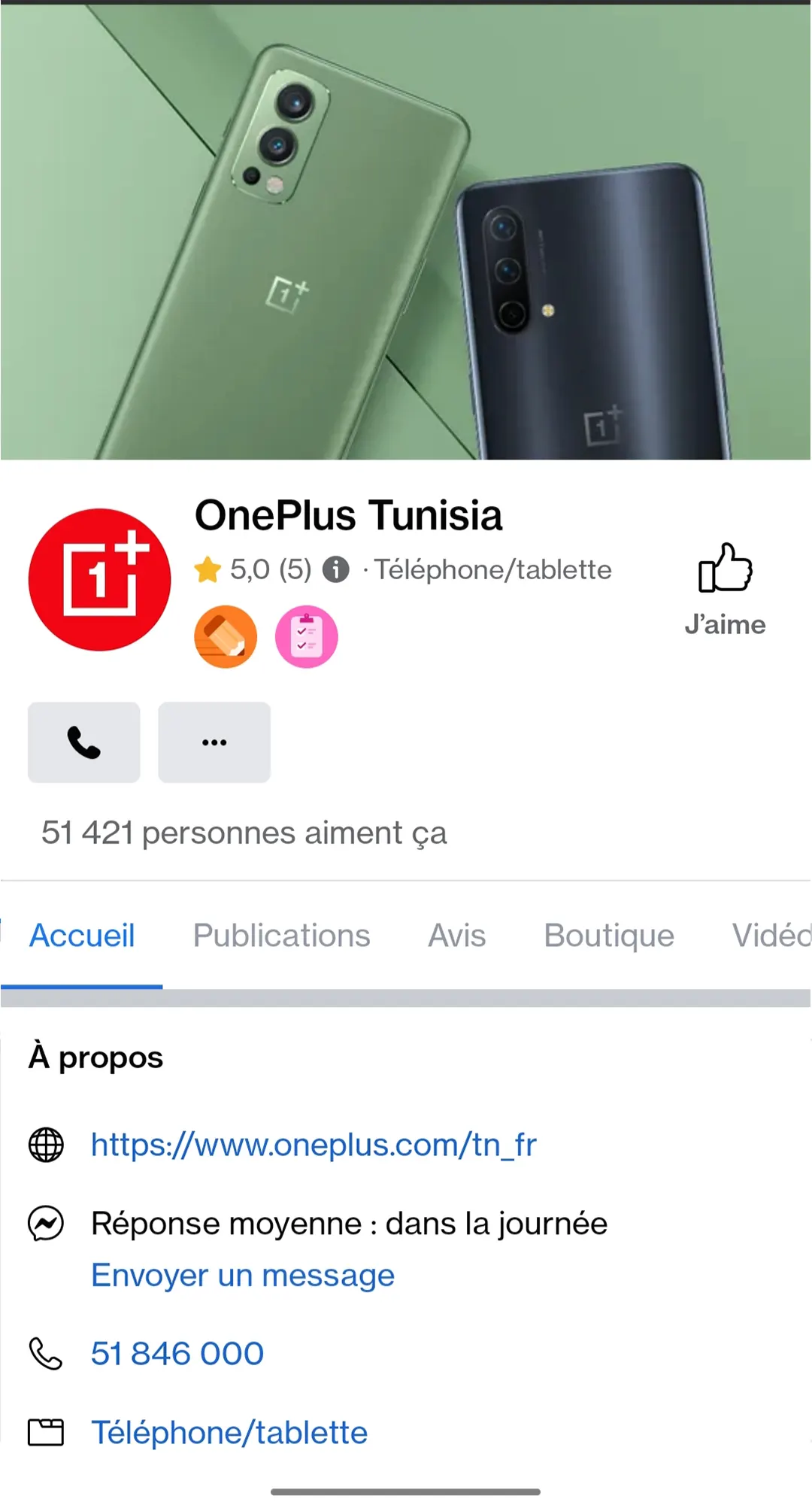Open rating info icon next to 5,0
This screenshot has height=1511, width=812.
(x=336, y=569)
